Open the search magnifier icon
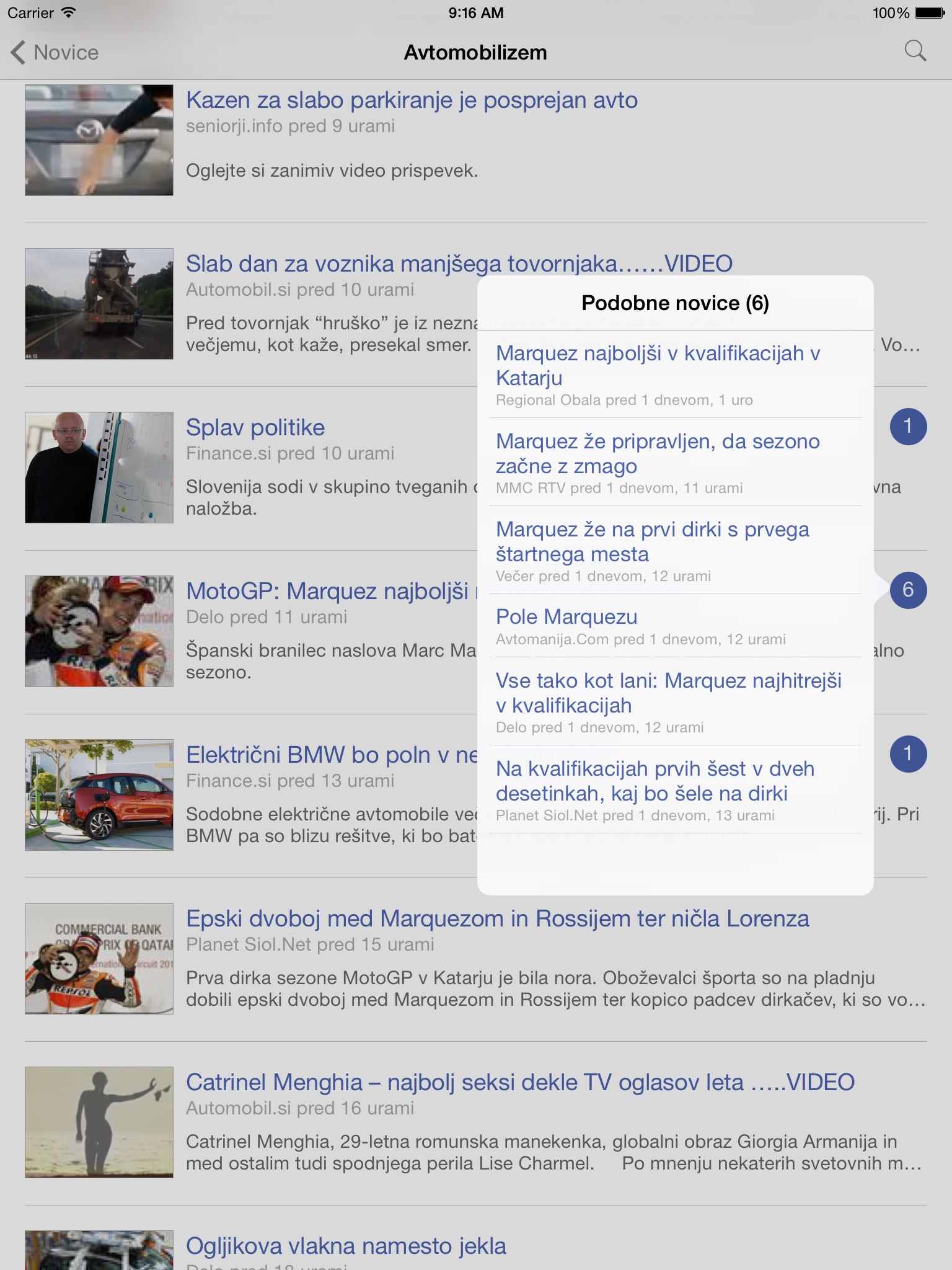The width and height of the screenshot is (952, 1270). 915,51
